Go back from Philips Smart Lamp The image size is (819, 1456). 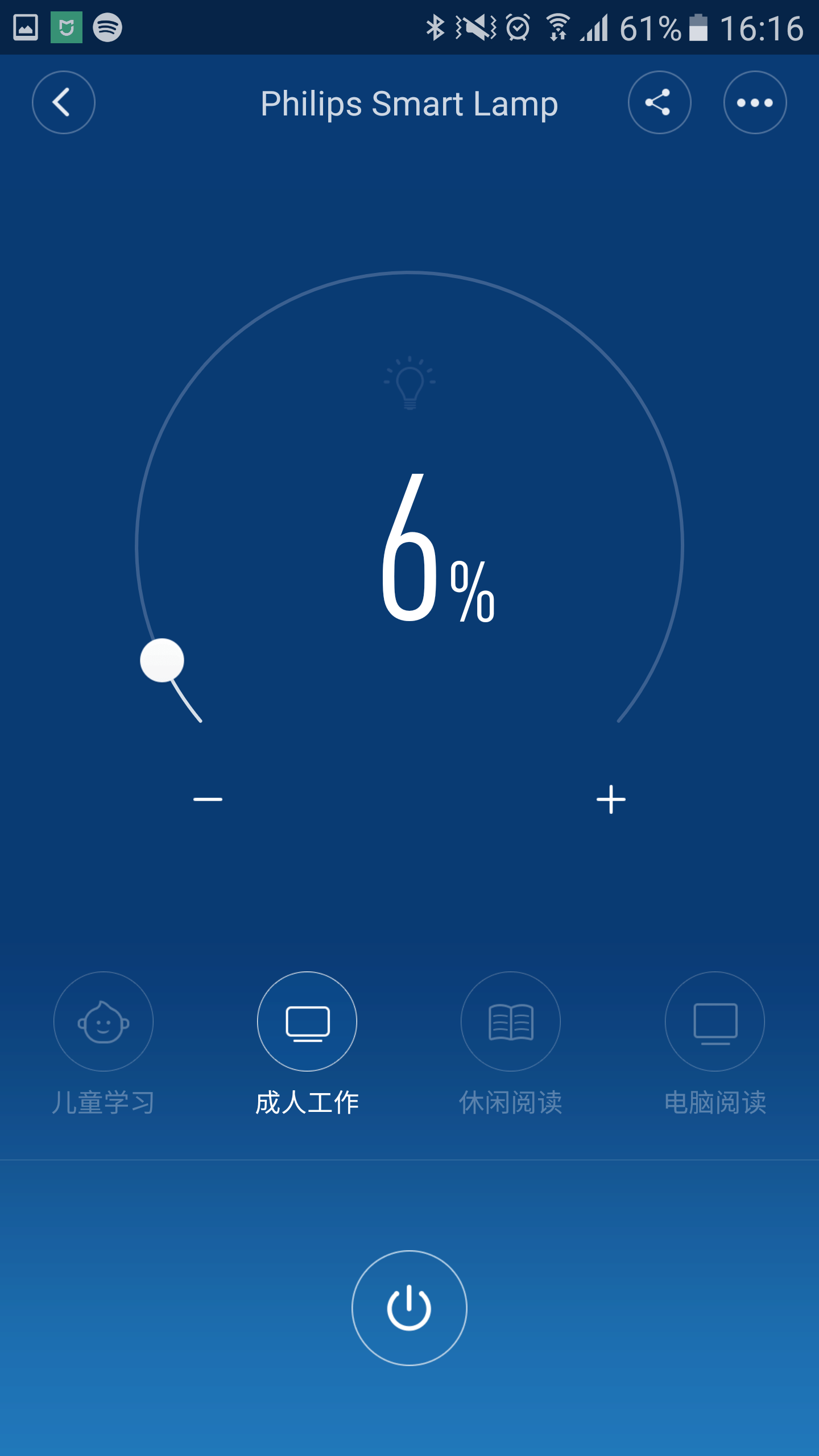63,102
